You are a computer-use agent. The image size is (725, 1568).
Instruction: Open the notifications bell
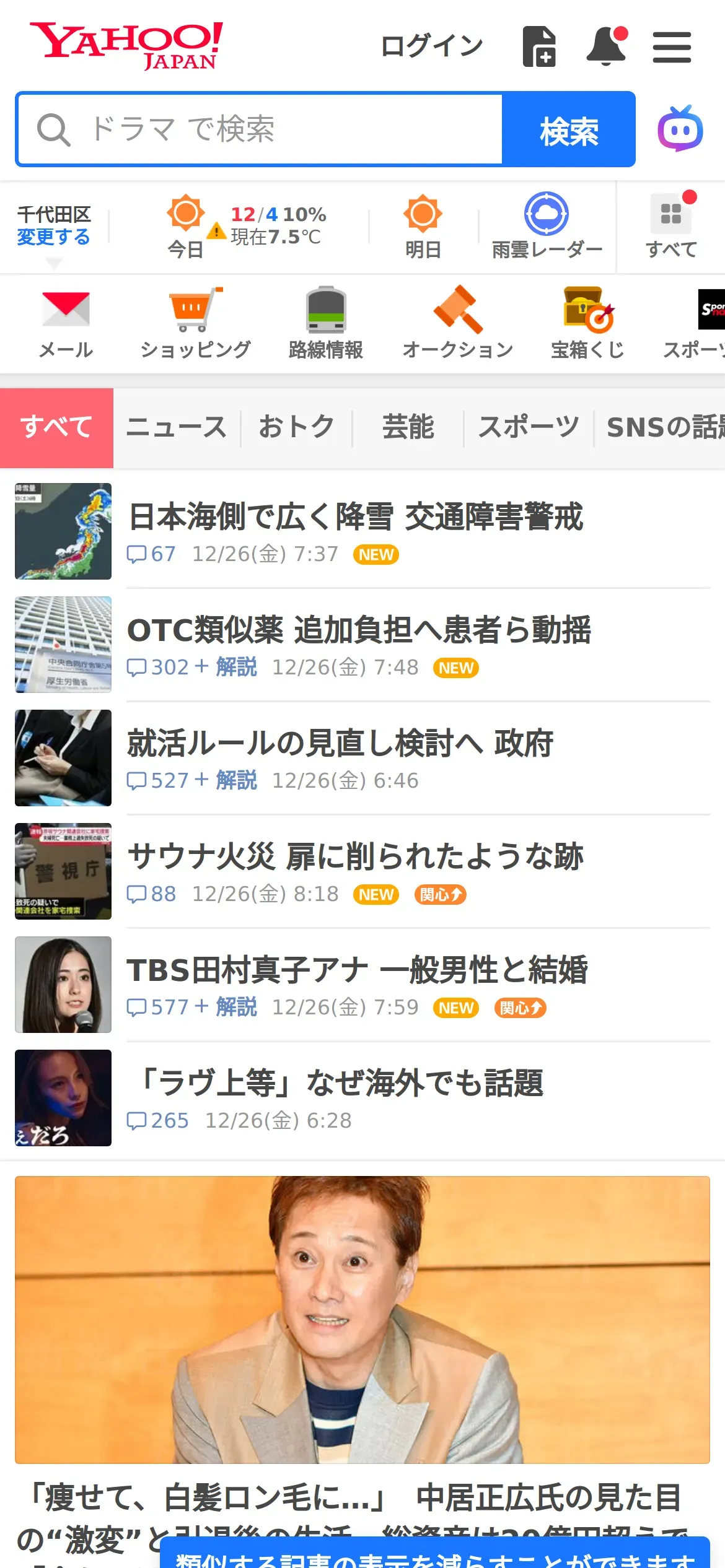point(606,46)
